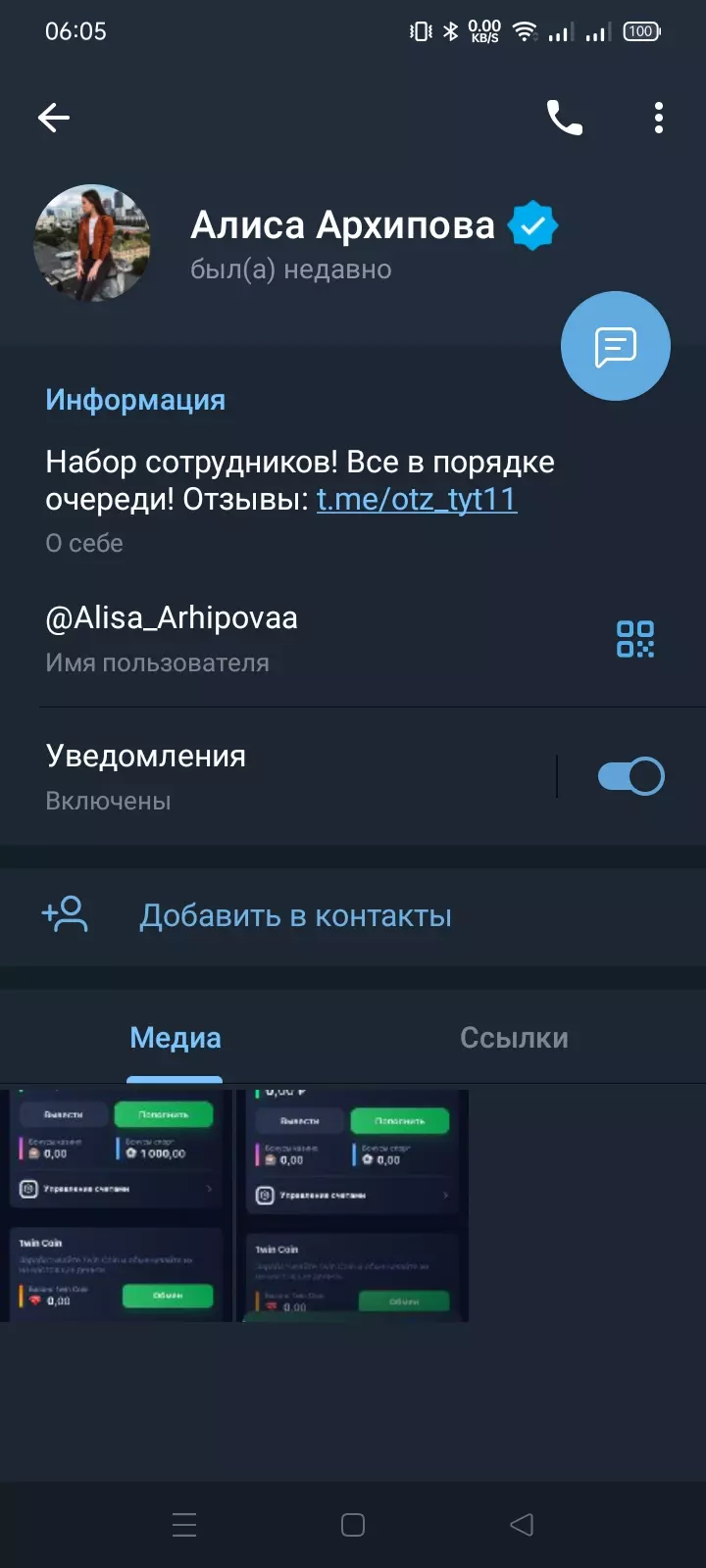Screen dimensions: 706x1568
Task: Open the second media screenshot with zero balances
Action: coord(353,1205)
